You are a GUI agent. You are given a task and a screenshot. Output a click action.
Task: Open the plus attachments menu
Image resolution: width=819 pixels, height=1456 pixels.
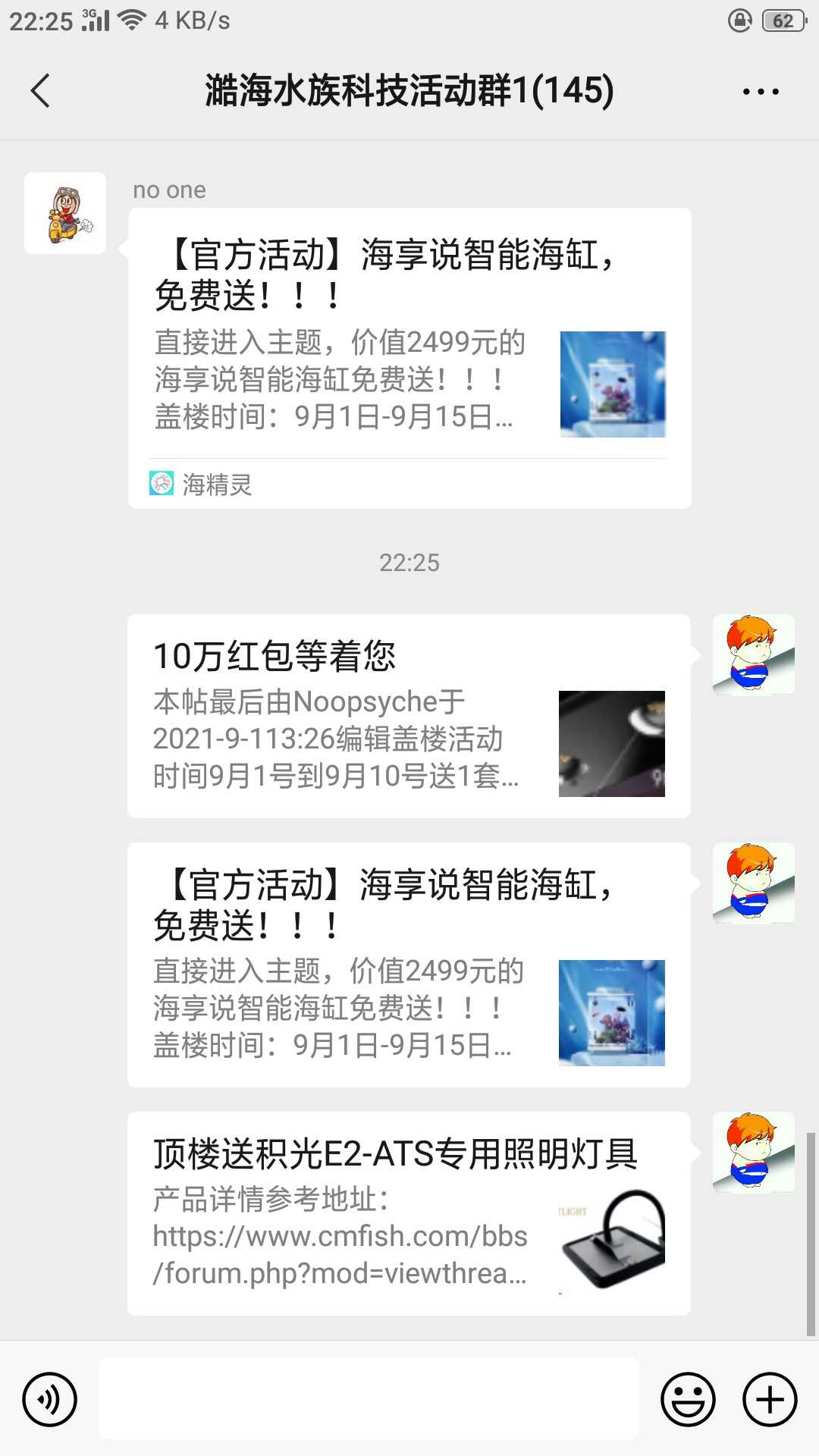pos(770,1399)
